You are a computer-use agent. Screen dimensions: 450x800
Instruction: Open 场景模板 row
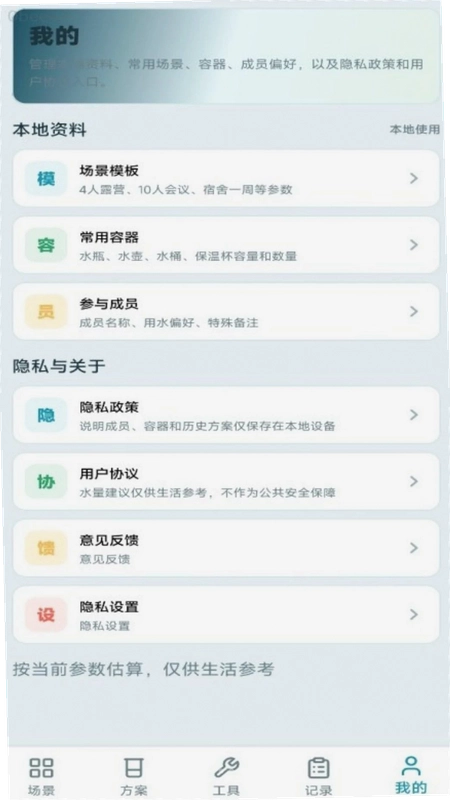[x=226, y=179]
